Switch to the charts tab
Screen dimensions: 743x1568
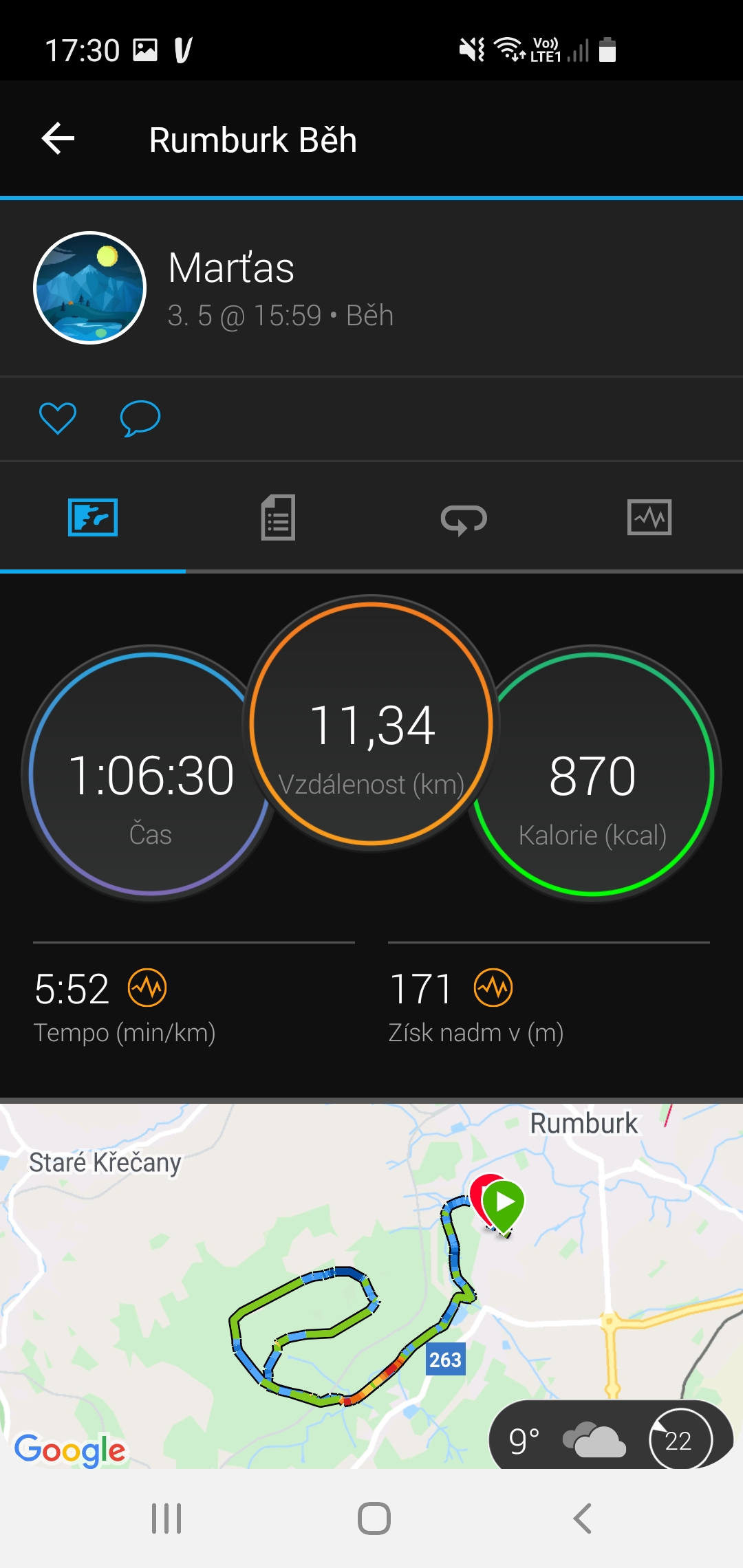649,517
